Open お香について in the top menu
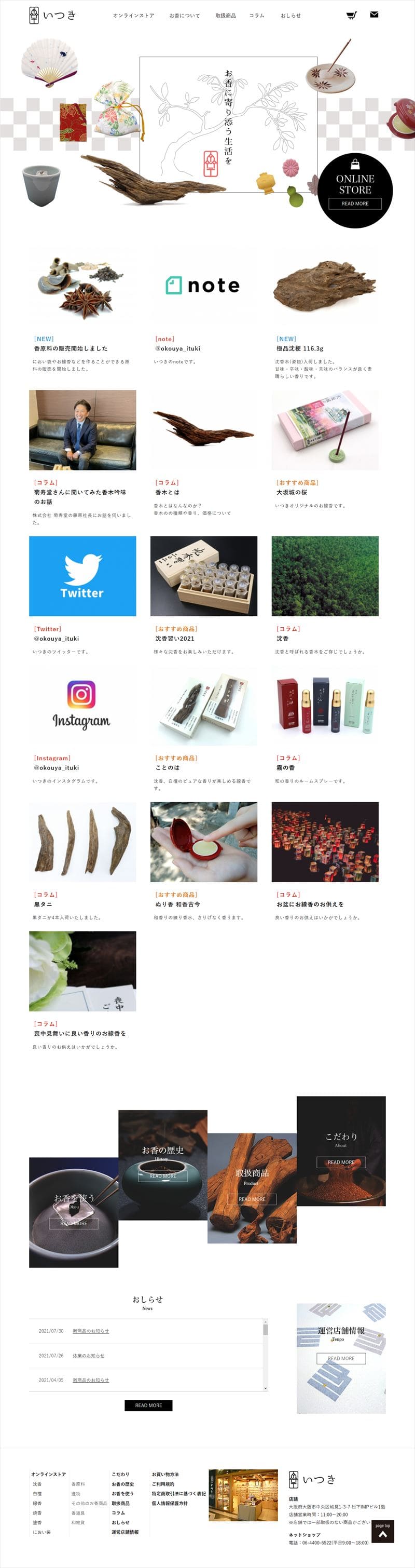Screen dimensions: 415x1568 pyautogui.click(x=184, y=16)
